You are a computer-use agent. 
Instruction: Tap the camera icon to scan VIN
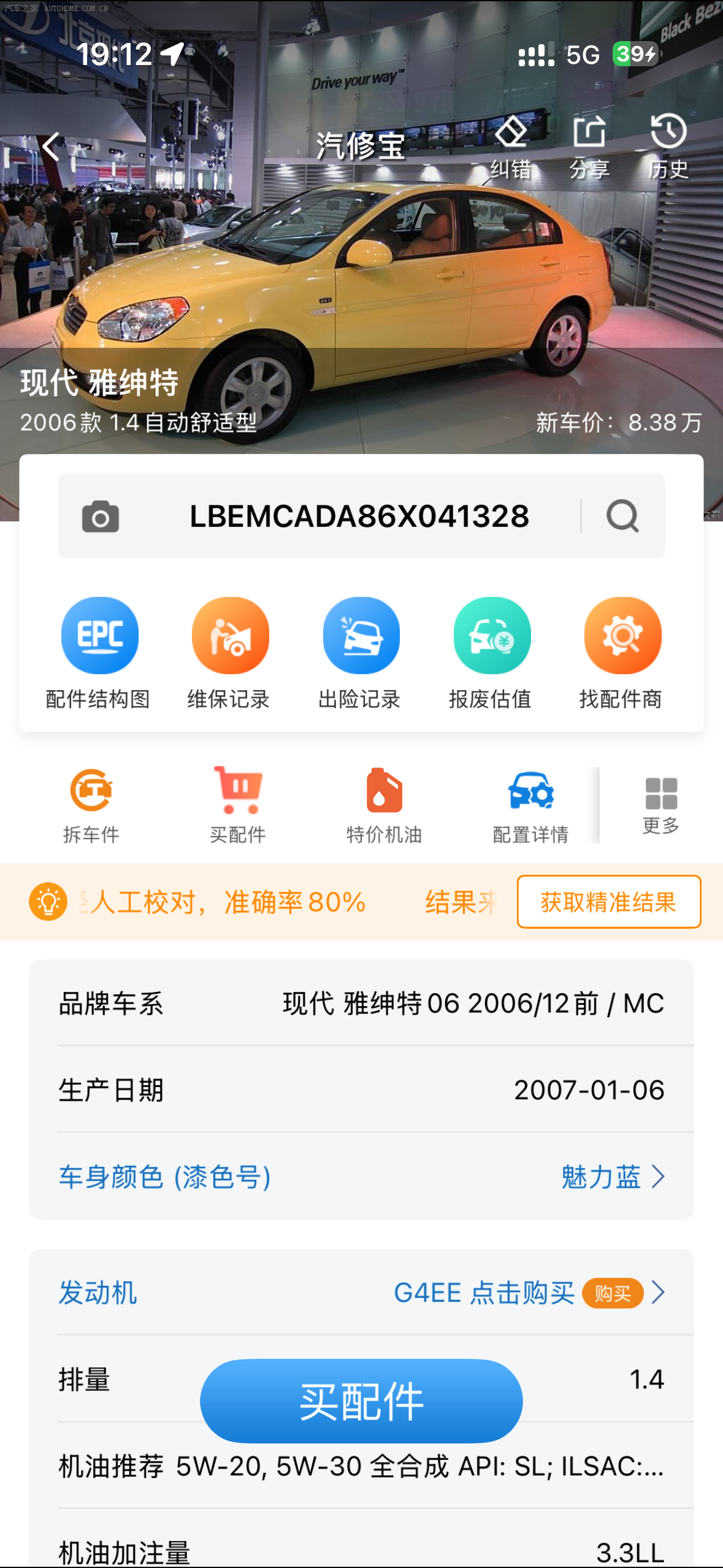pos(100,516)
